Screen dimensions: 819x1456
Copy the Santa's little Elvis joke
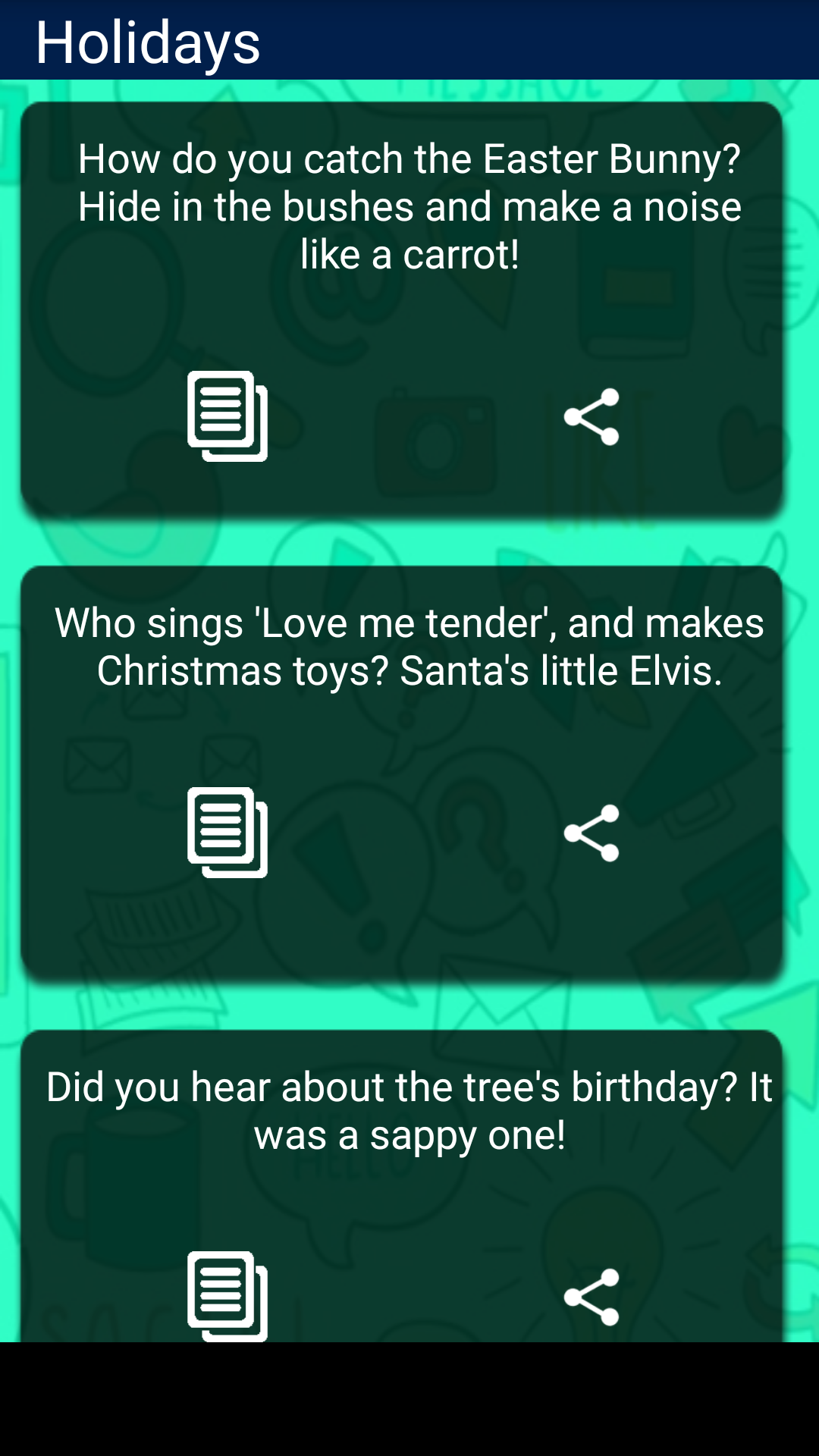click(x=227, y=833)
